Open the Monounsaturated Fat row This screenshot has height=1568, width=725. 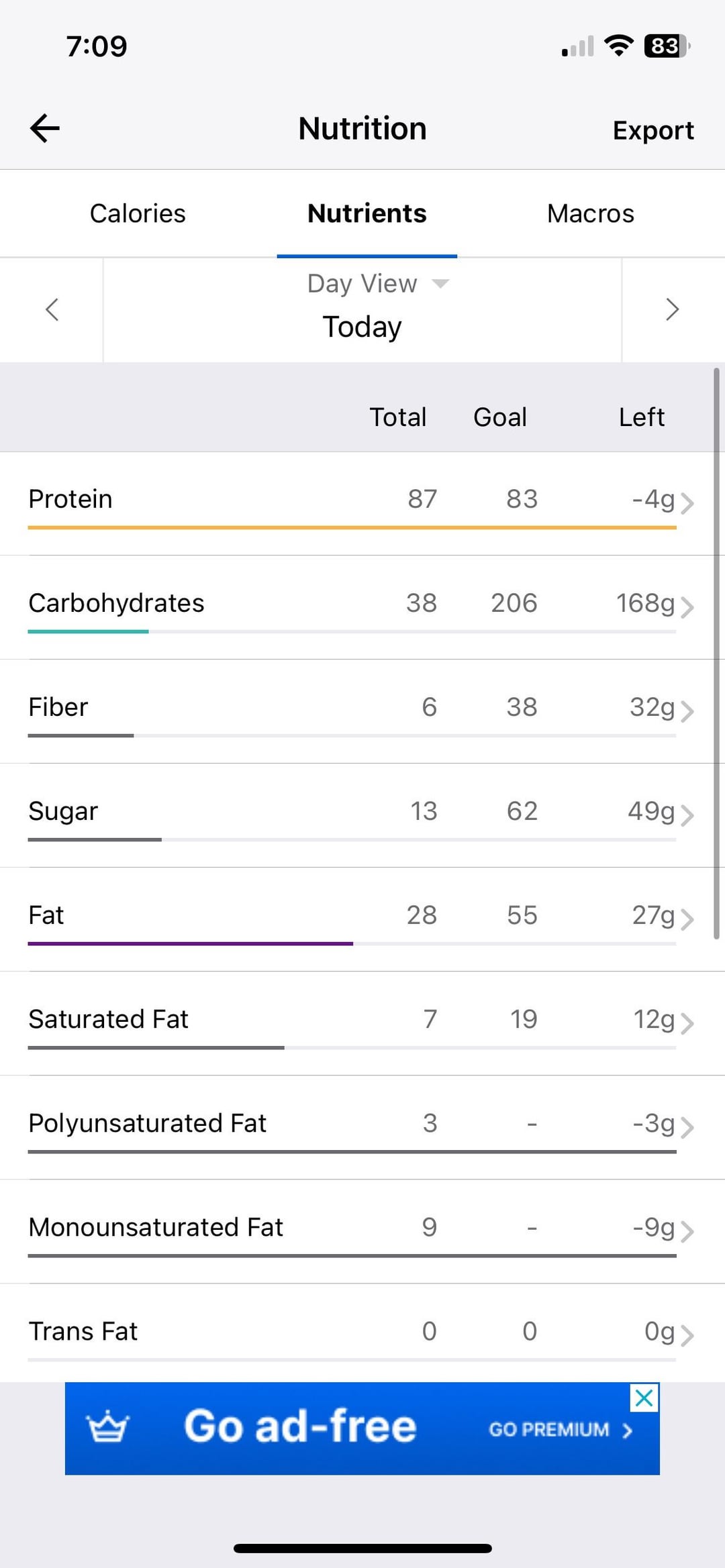362,1231
